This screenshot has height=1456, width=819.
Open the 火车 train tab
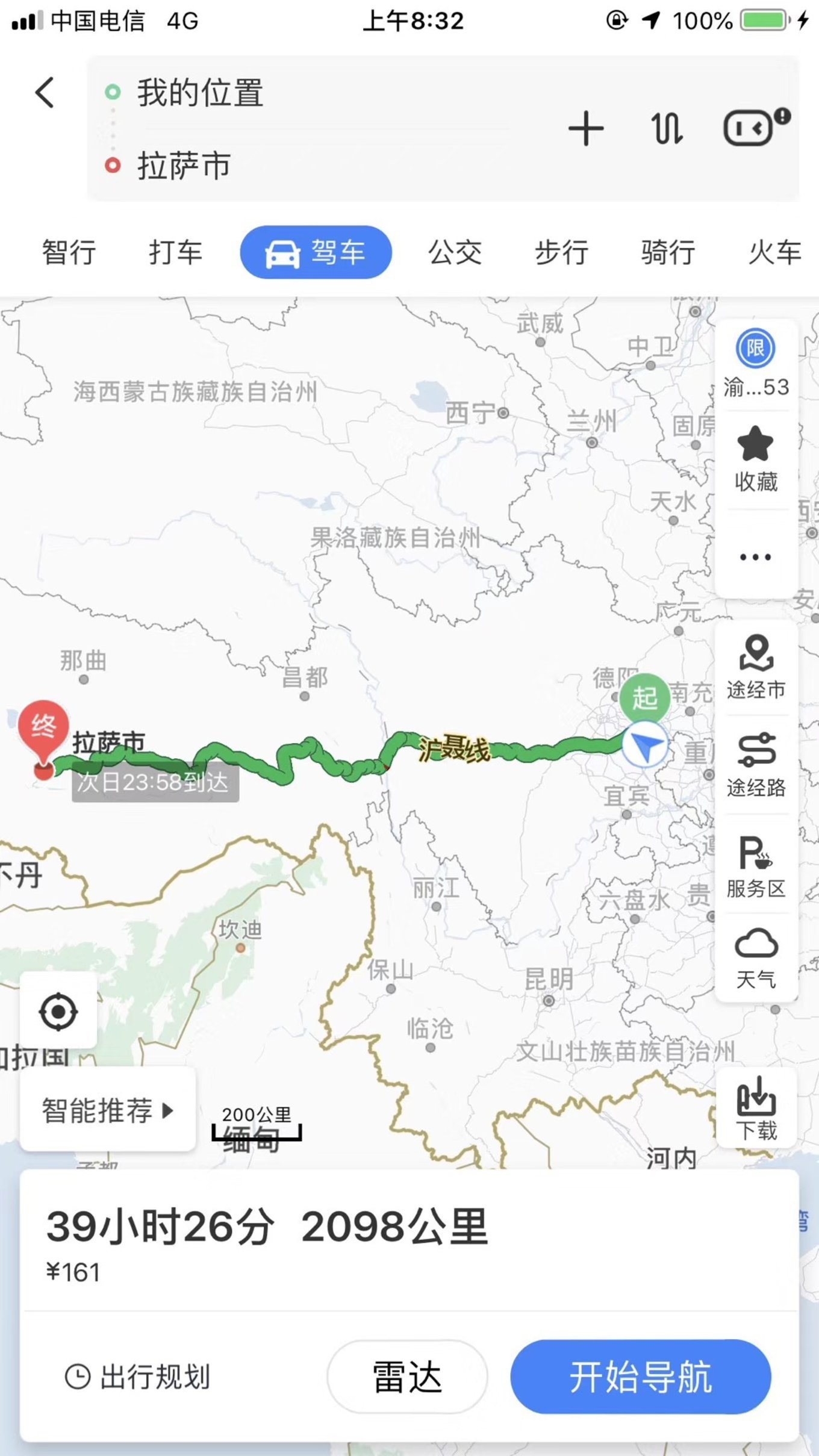pos(774,252)
